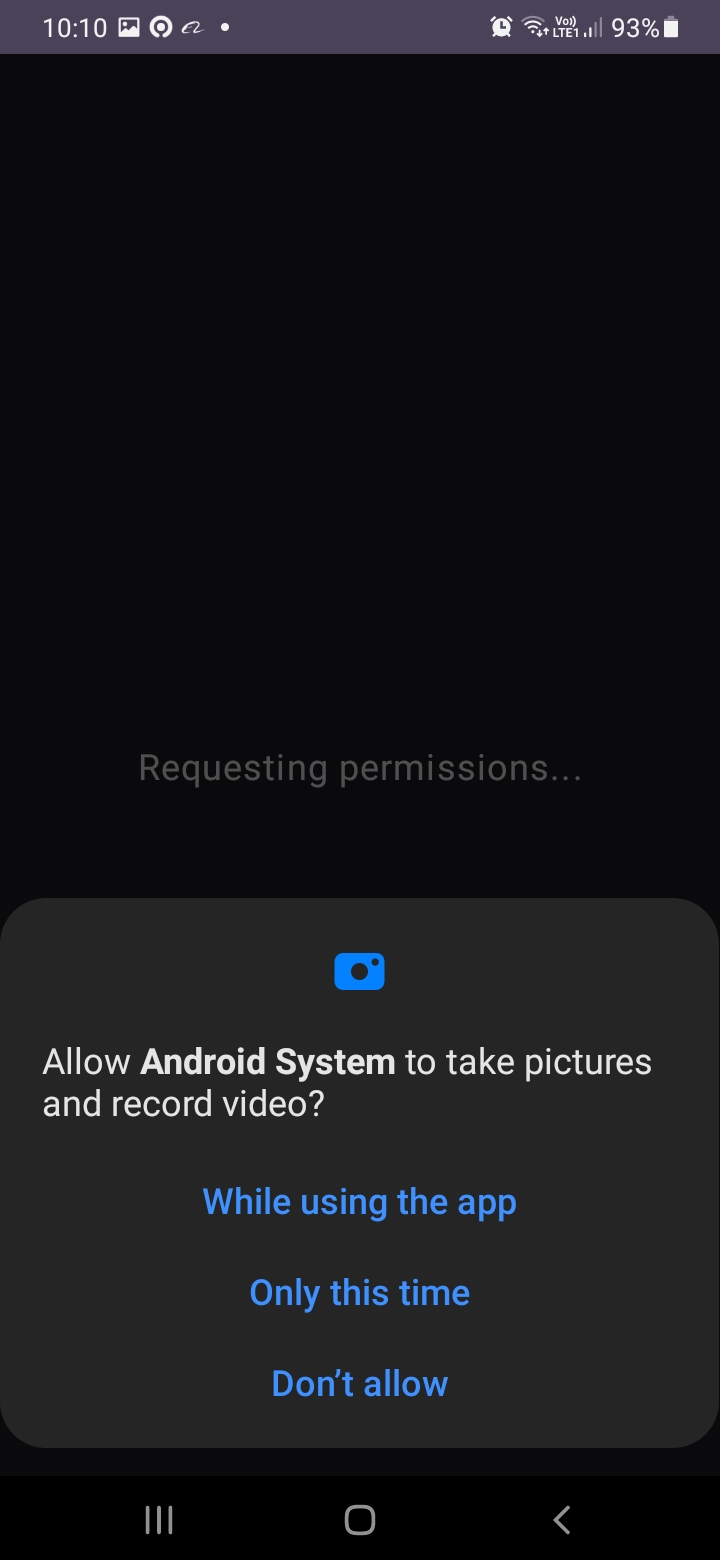Tap the VoLTE indicator icon
The width and height of the screenshot is (720, 1560).
pos(565,27)
